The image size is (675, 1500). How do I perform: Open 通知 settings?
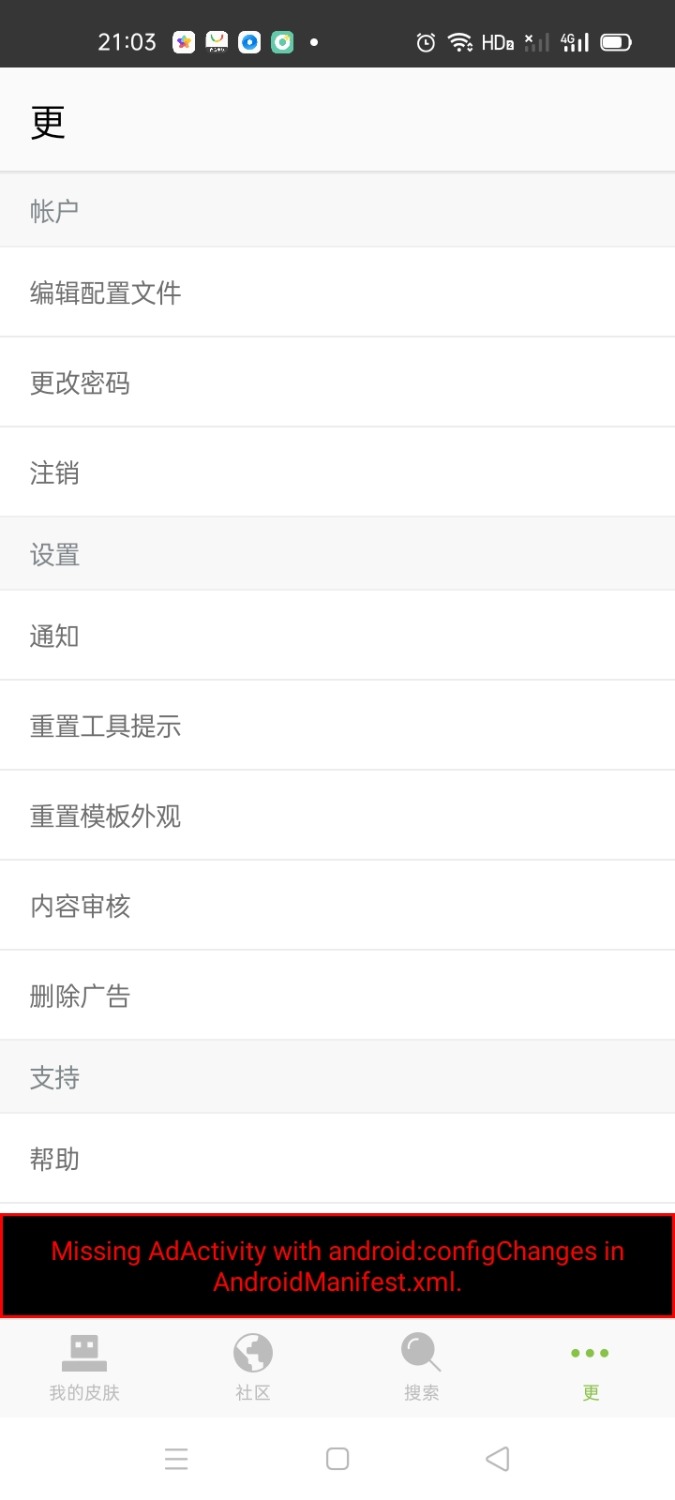(x=337, y=635)
